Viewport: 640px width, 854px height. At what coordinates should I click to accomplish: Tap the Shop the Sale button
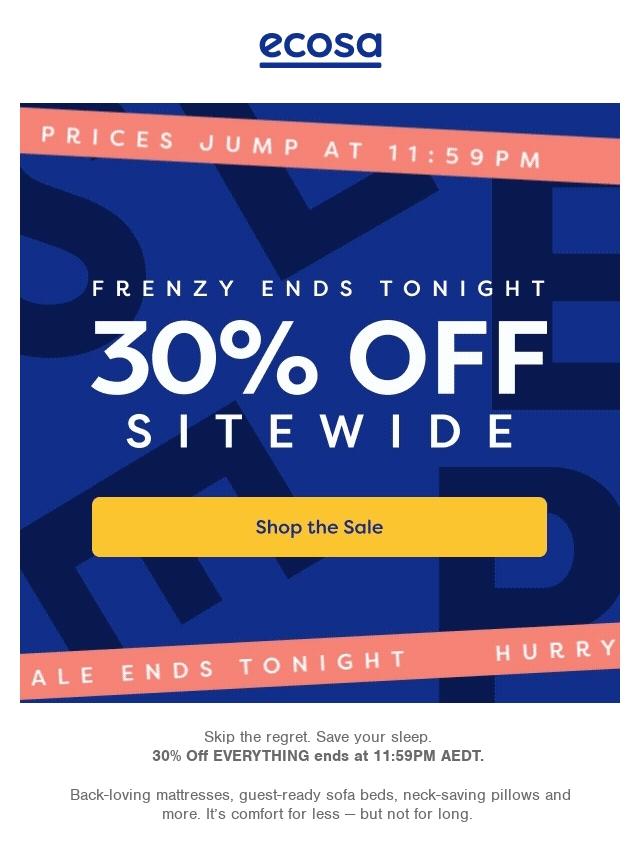coord(319,527)
